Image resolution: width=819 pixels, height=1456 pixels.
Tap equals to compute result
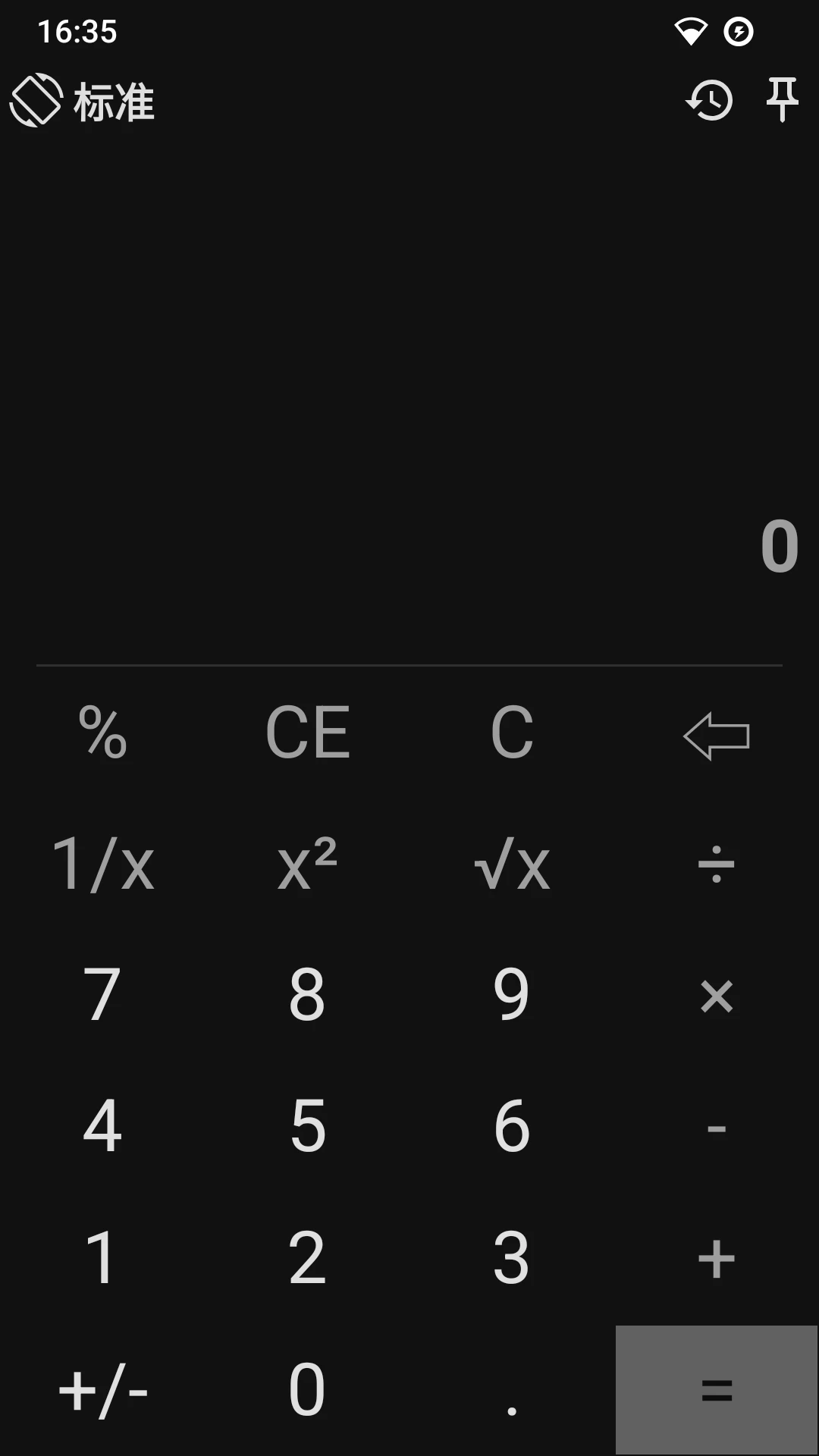[x=717, y=1390]
